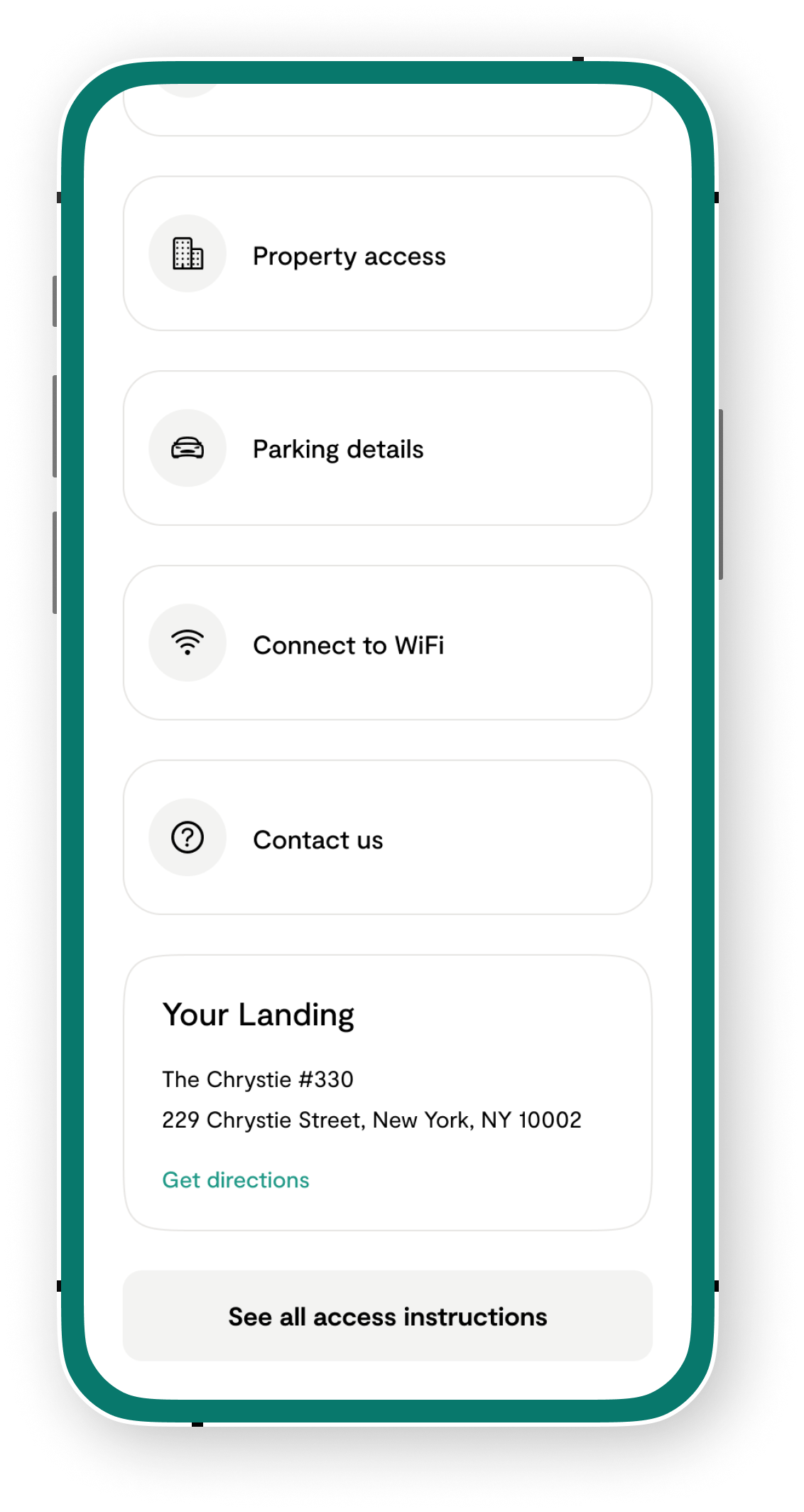804x1512 pixels.
Task: Tap the Get directions link
Action: point(236,1180)
